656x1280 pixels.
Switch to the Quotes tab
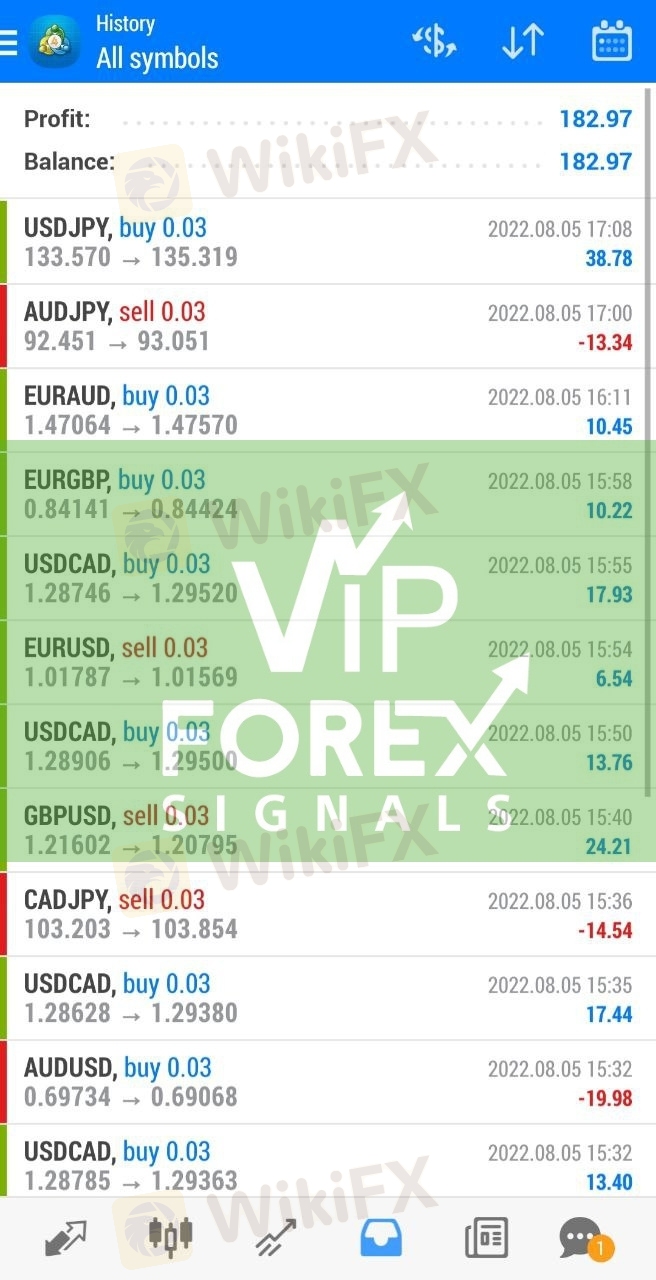point(66,1238)
